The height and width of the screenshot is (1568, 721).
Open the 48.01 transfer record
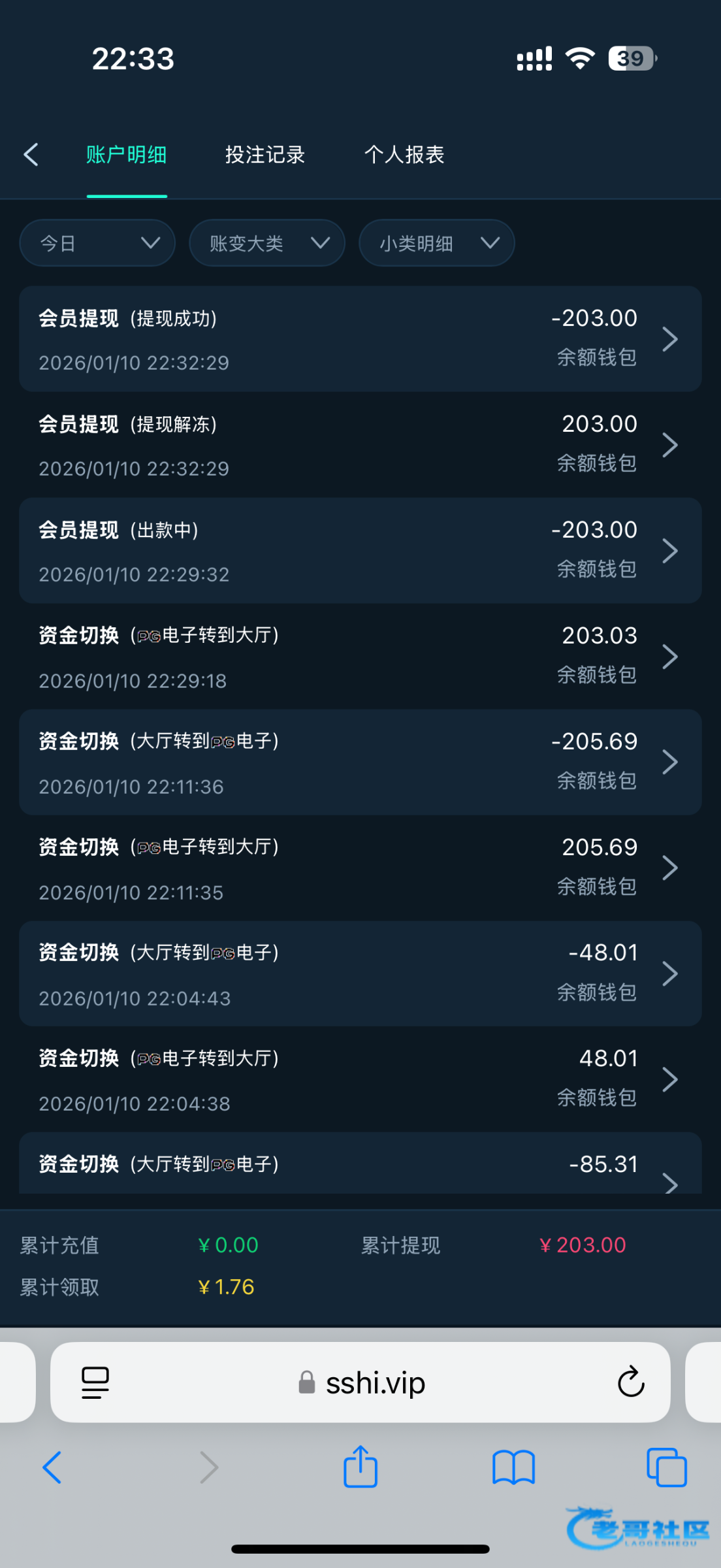click(x=360, y=1079)
